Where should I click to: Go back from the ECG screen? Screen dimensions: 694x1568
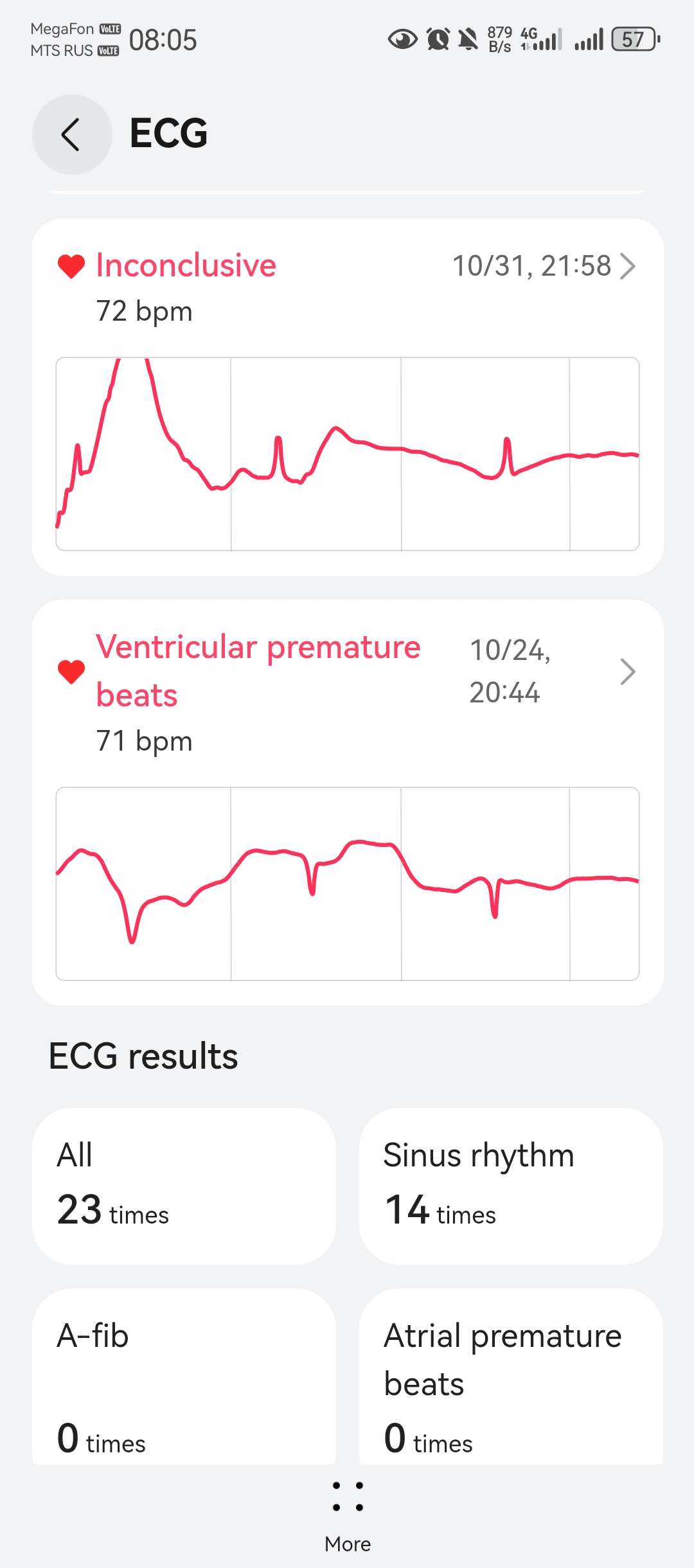pyautogui.click(x=71, y=134)
